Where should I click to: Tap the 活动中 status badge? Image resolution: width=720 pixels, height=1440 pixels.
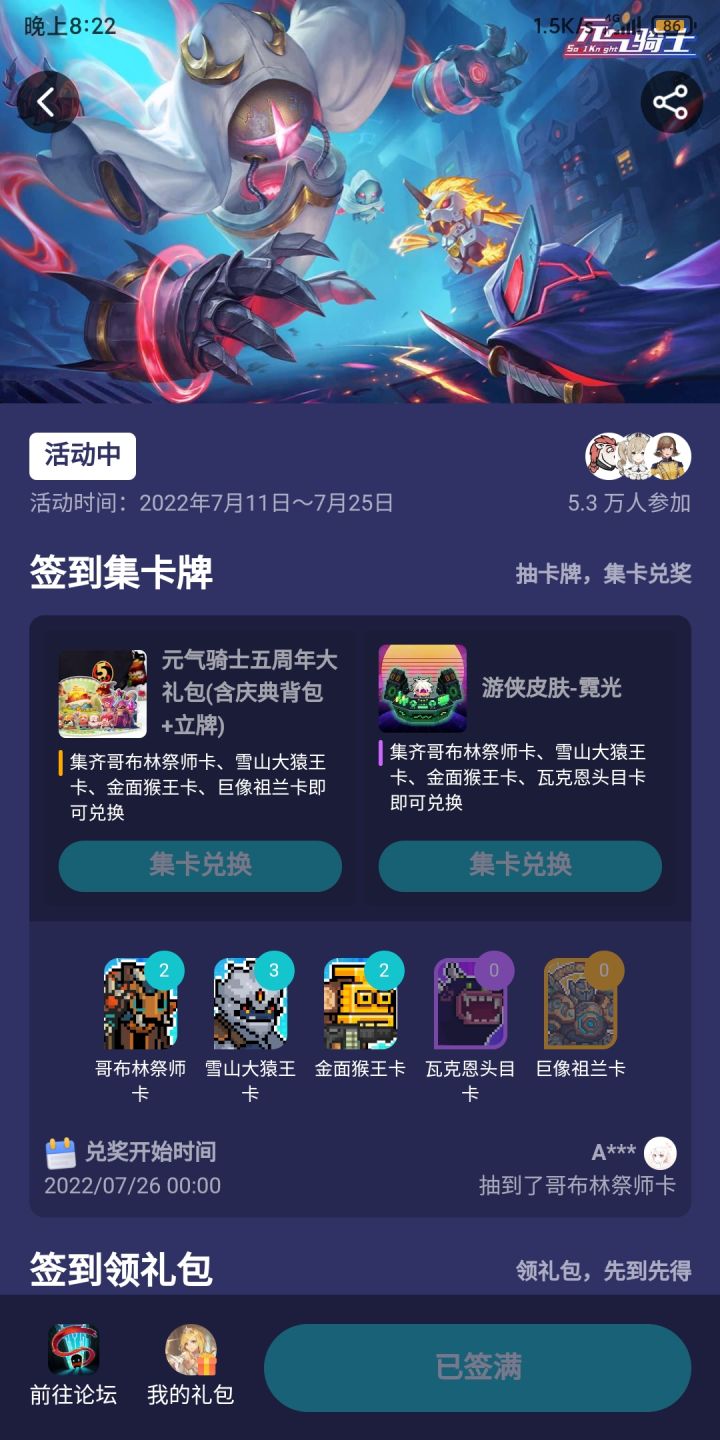pos(84,456)
